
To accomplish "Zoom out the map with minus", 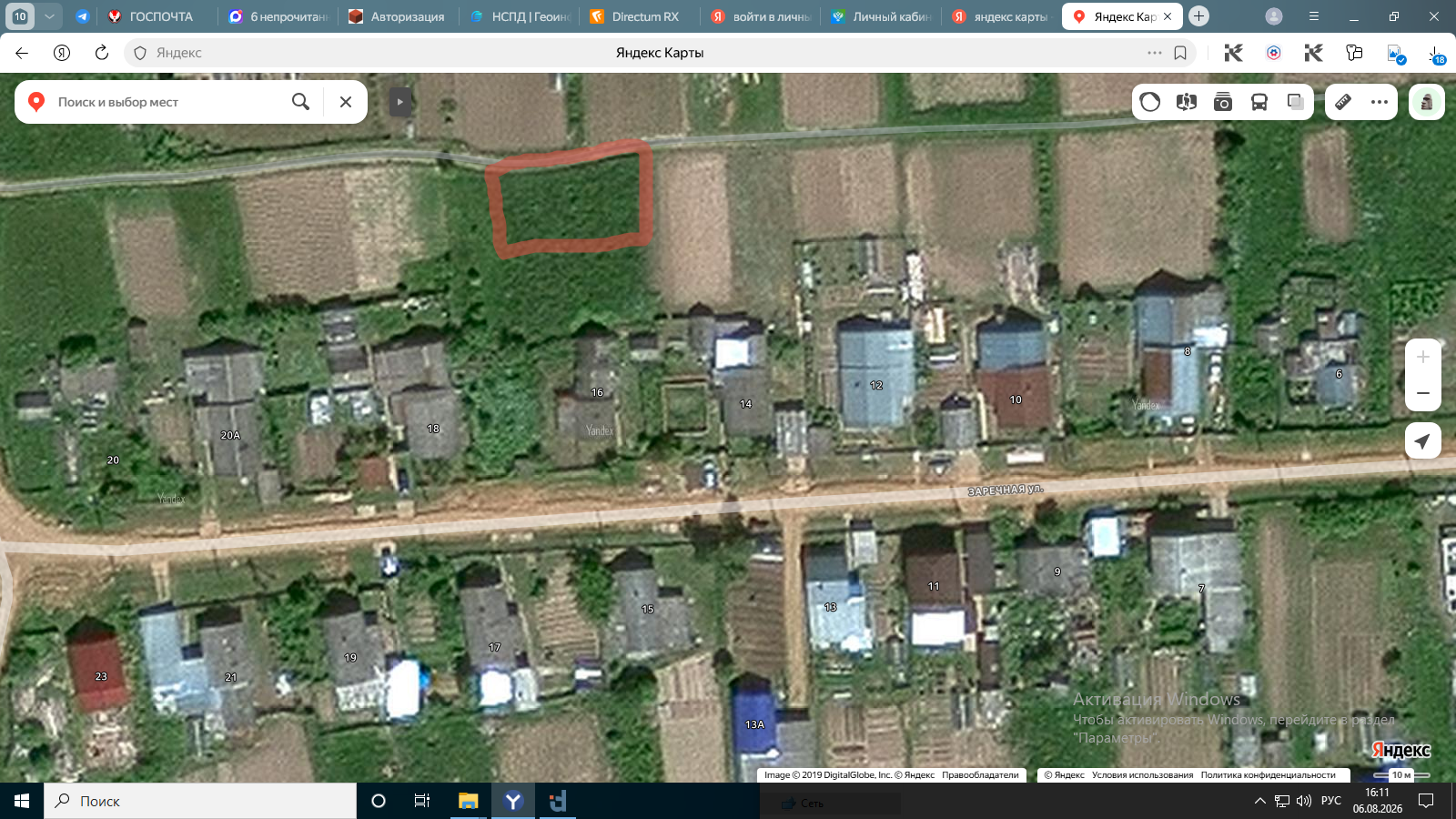I will tap(1423, 393).
